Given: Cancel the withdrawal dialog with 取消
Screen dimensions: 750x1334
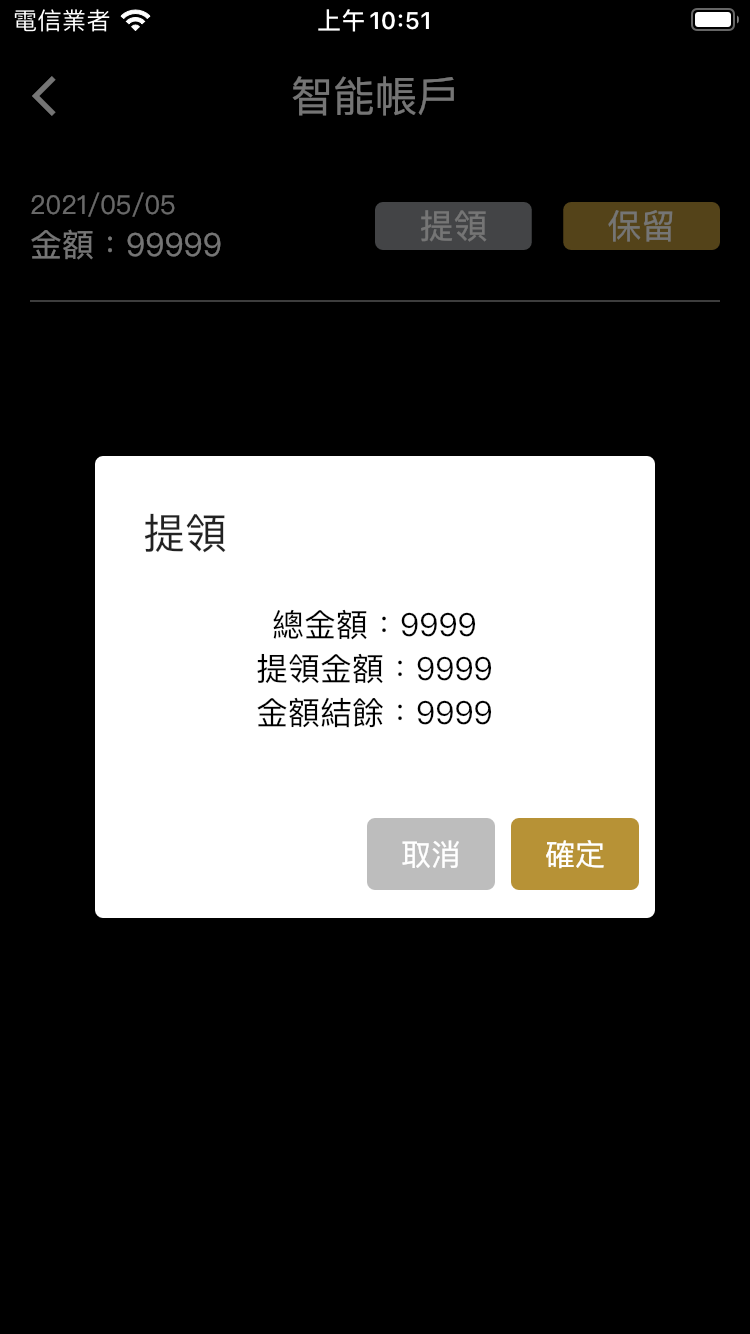Looking at the screenshot, I should pyautogui.click(x=431, y=854).
